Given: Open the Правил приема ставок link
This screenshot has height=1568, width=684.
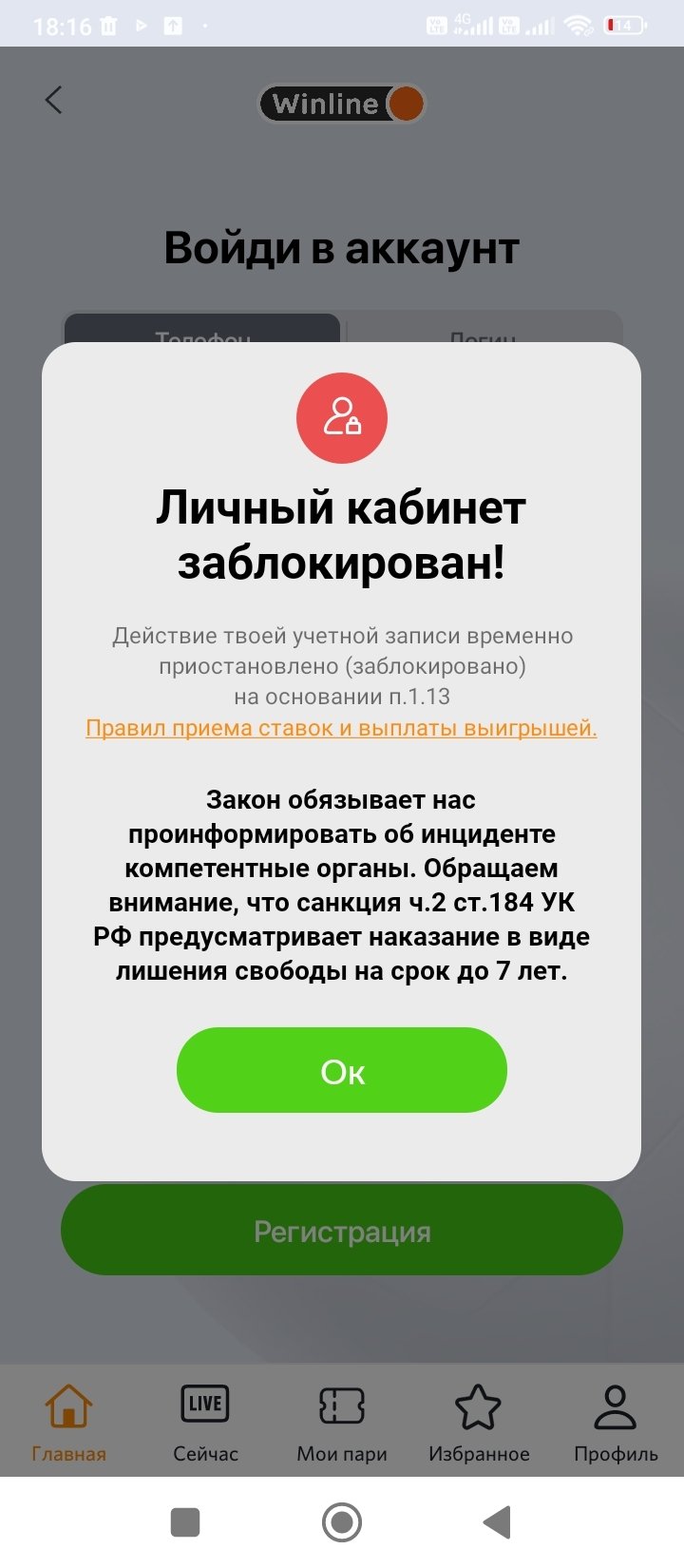Looking at the screenshot, I should [341, 728].
